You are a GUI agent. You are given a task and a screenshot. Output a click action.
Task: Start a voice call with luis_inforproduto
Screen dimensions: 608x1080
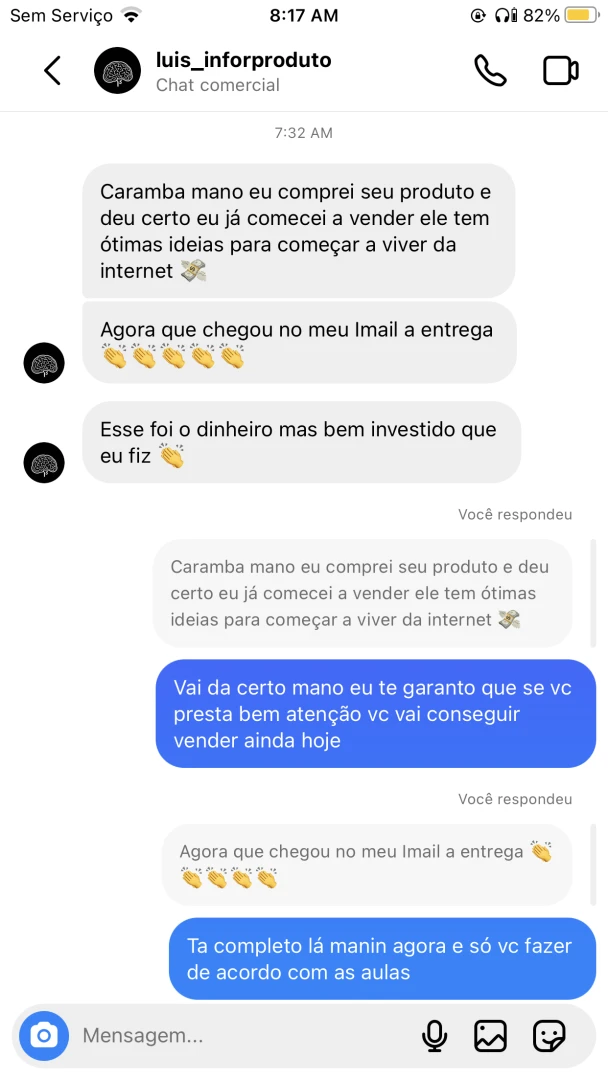490,71
